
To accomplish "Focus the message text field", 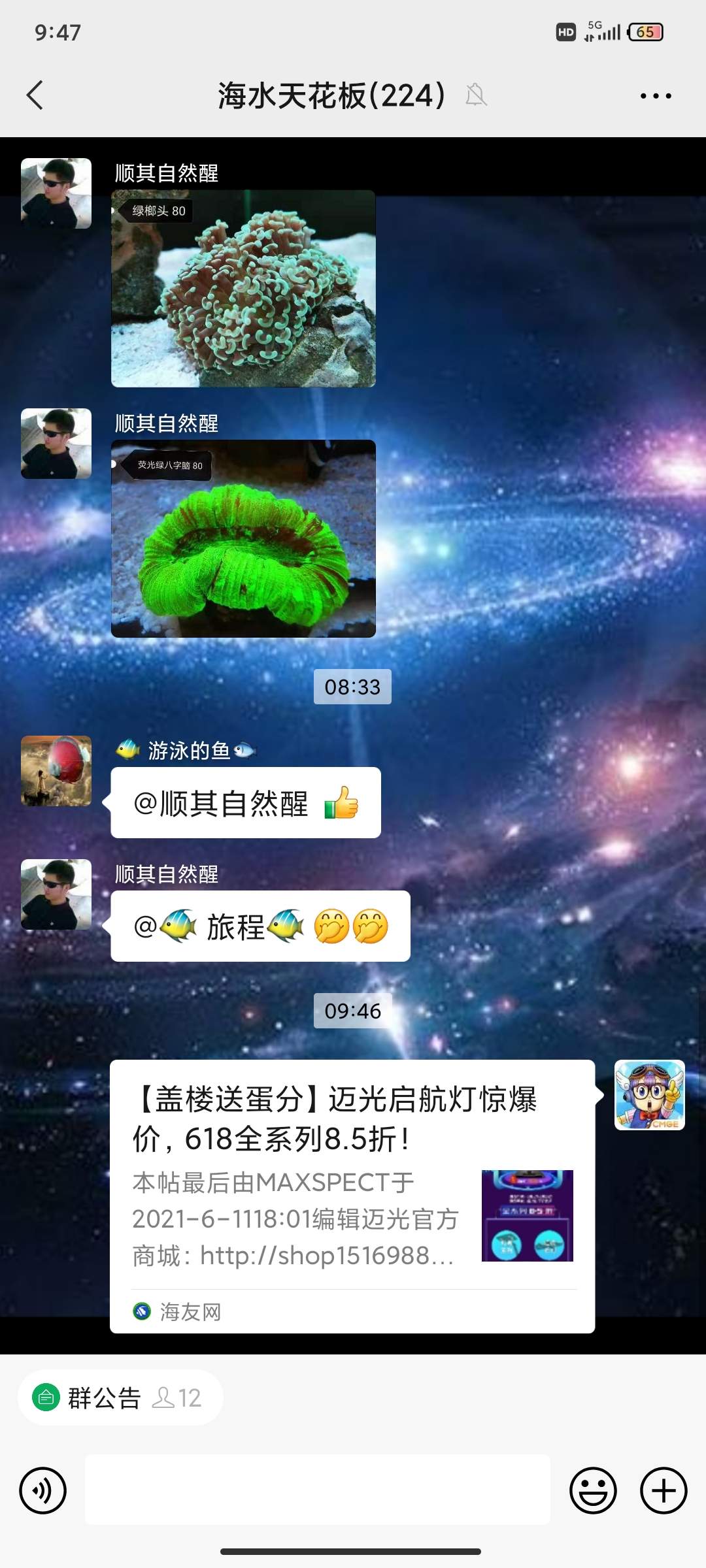I will [318, 1490].
